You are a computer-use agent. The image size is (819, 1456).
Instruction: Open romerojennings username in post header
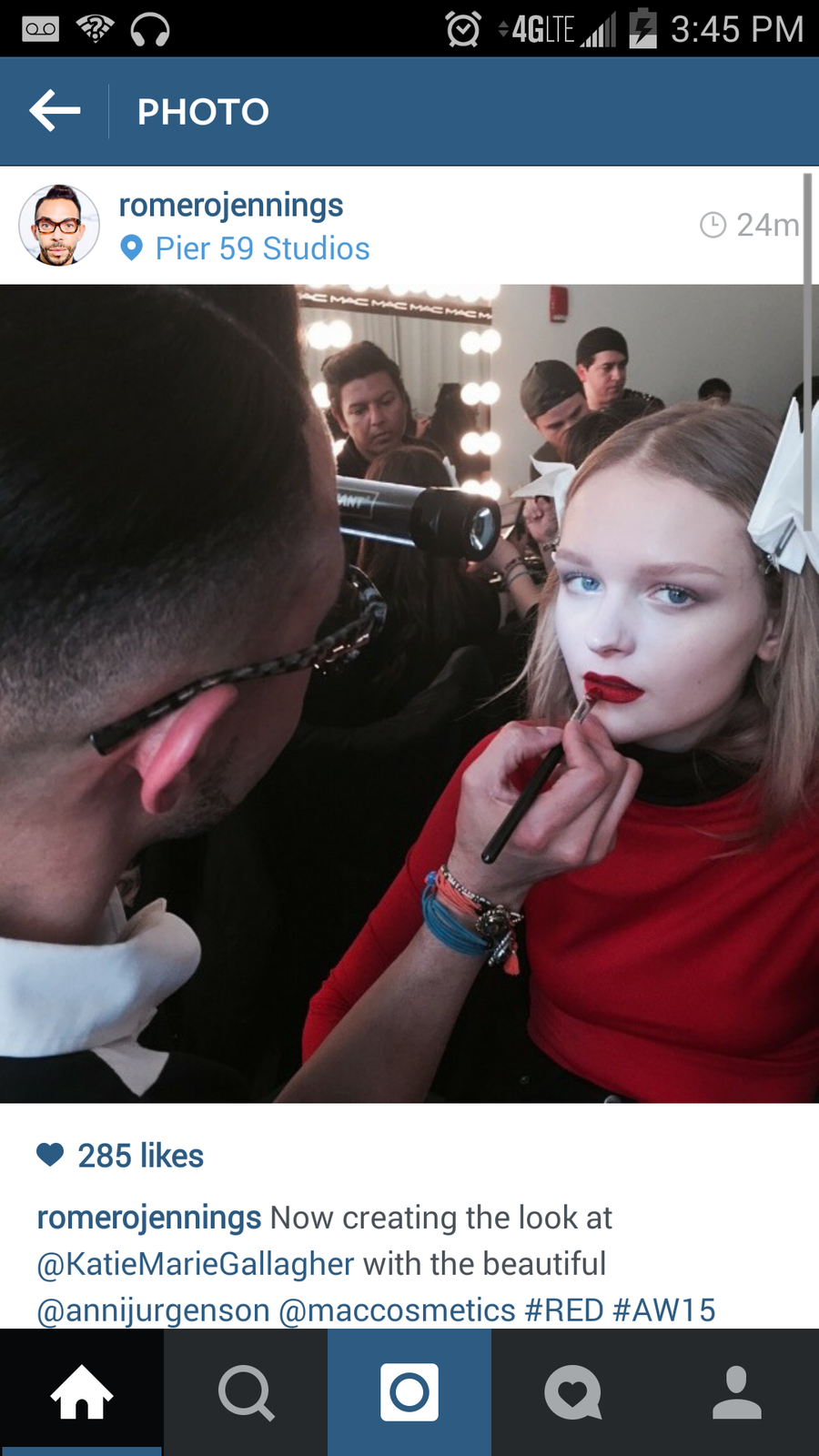tap(231, 205)
